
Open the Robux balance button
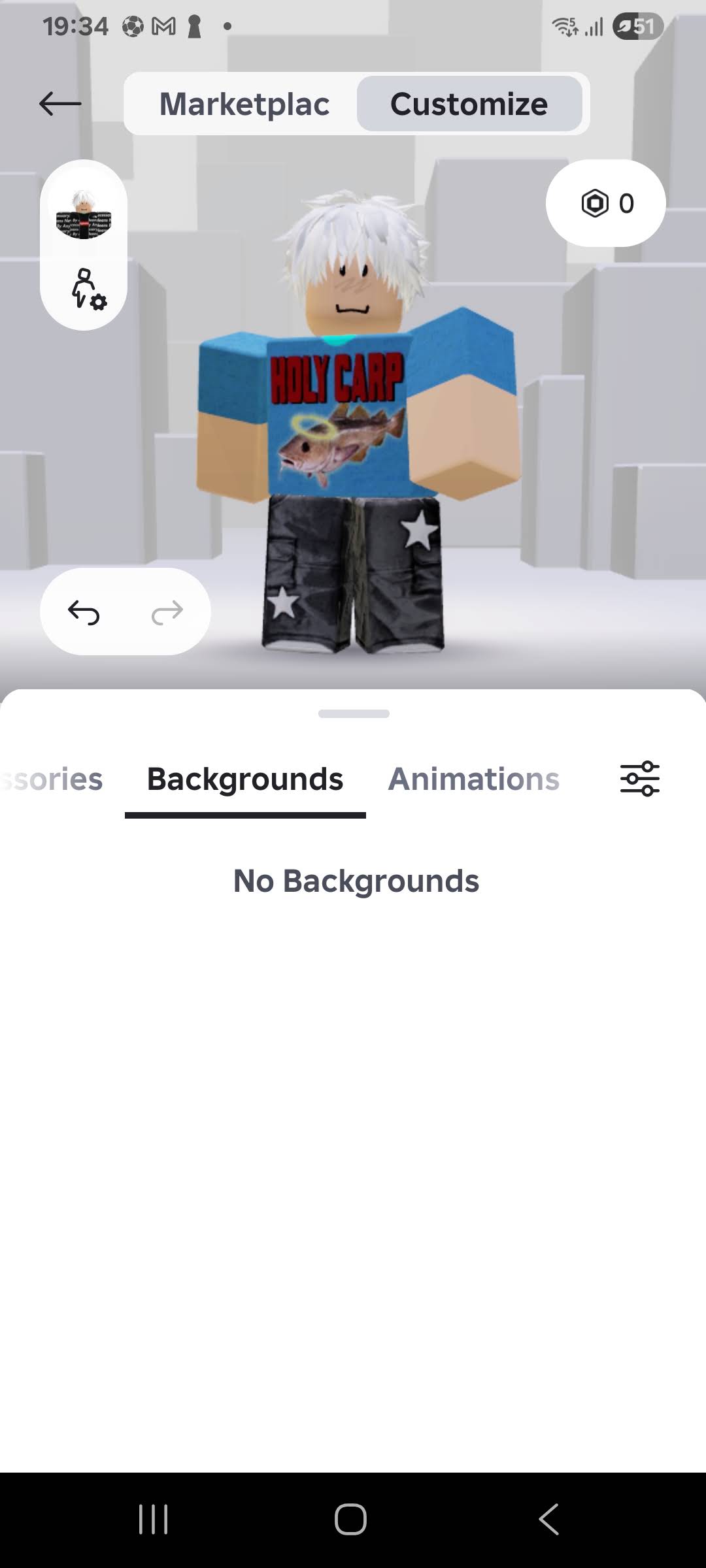pos(606,203)
